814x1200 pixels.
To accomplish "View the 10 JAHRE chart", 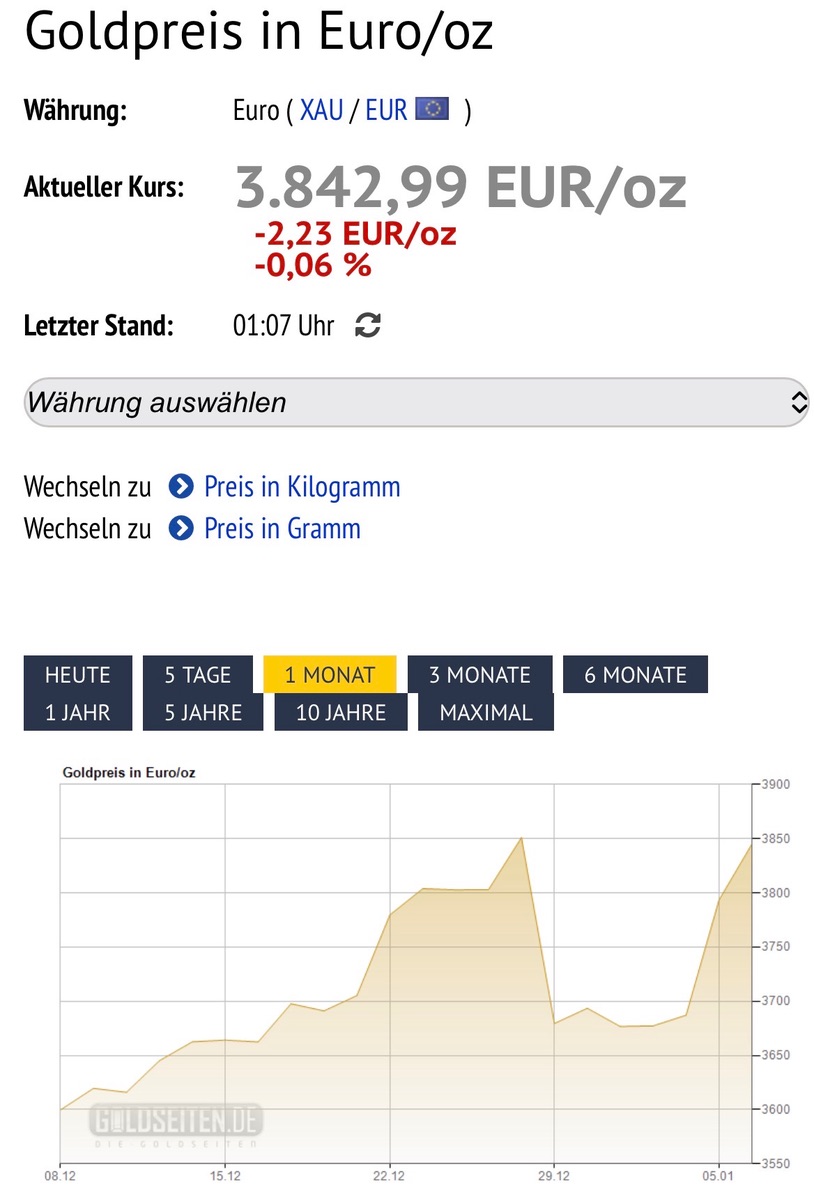I will 341,713.
